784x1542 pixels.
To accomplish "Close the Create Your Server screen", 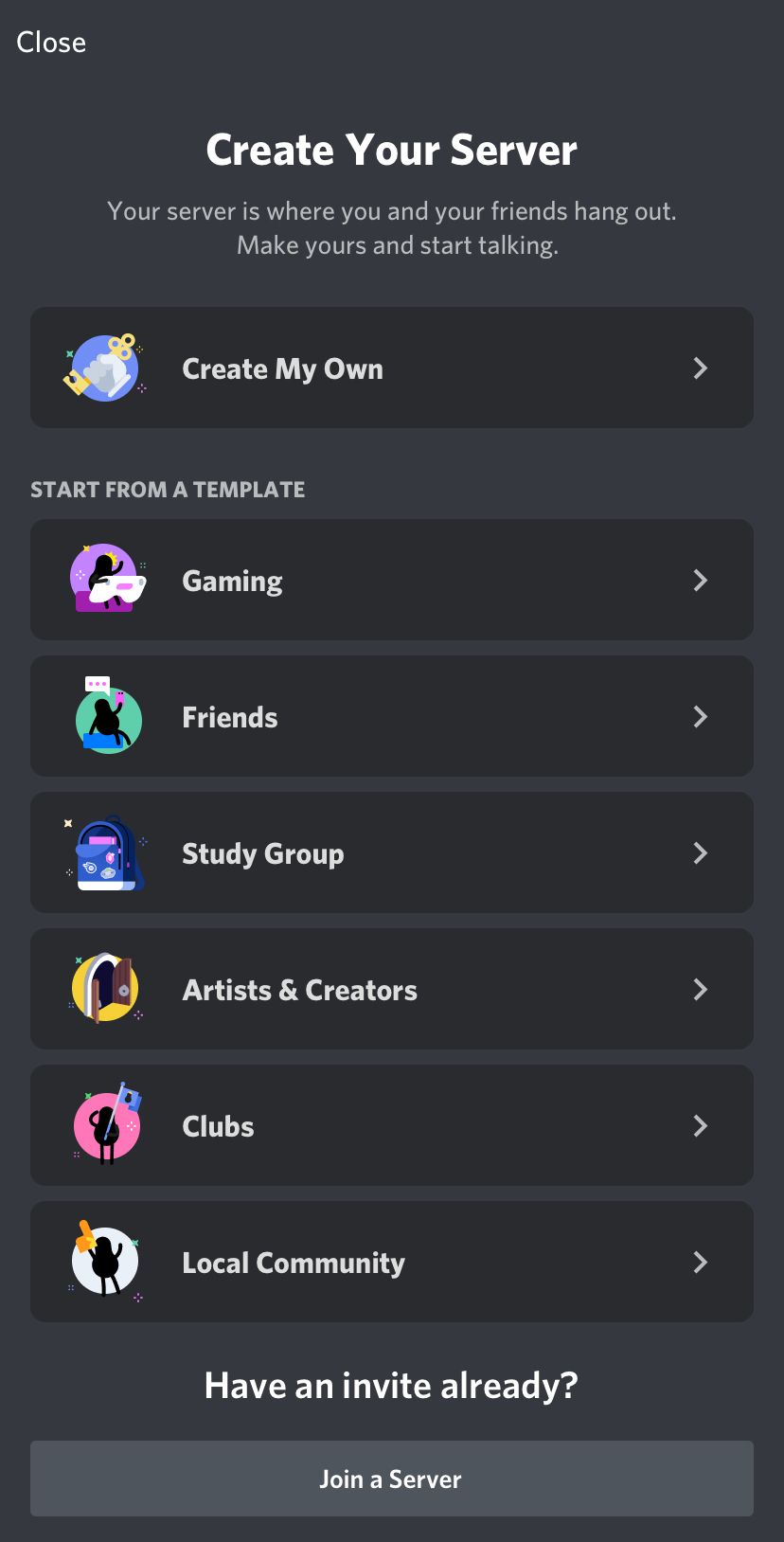I will tap(51, 43).
